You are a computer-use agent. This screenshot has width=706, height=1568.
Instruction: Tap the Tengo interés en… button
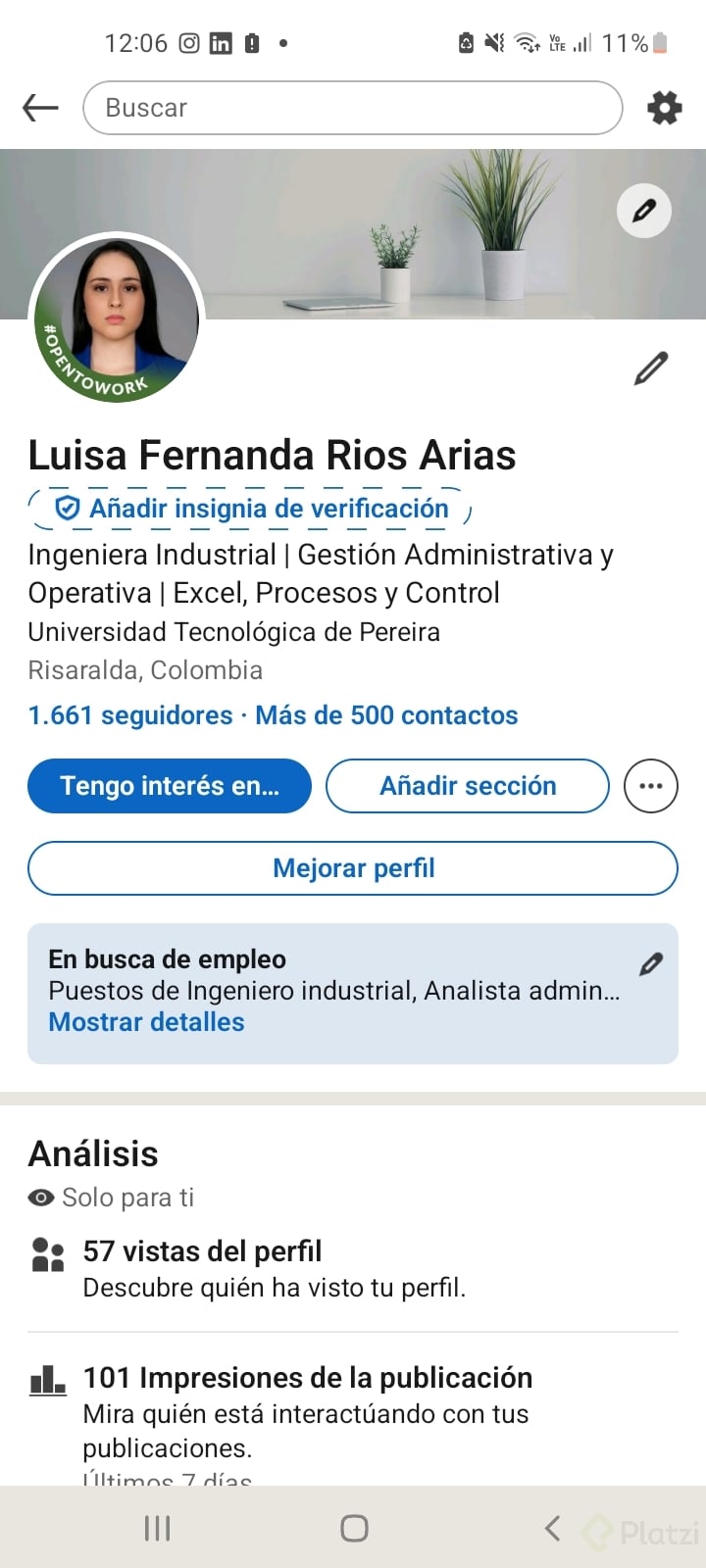pyautogui.click(x=170, y=786)
